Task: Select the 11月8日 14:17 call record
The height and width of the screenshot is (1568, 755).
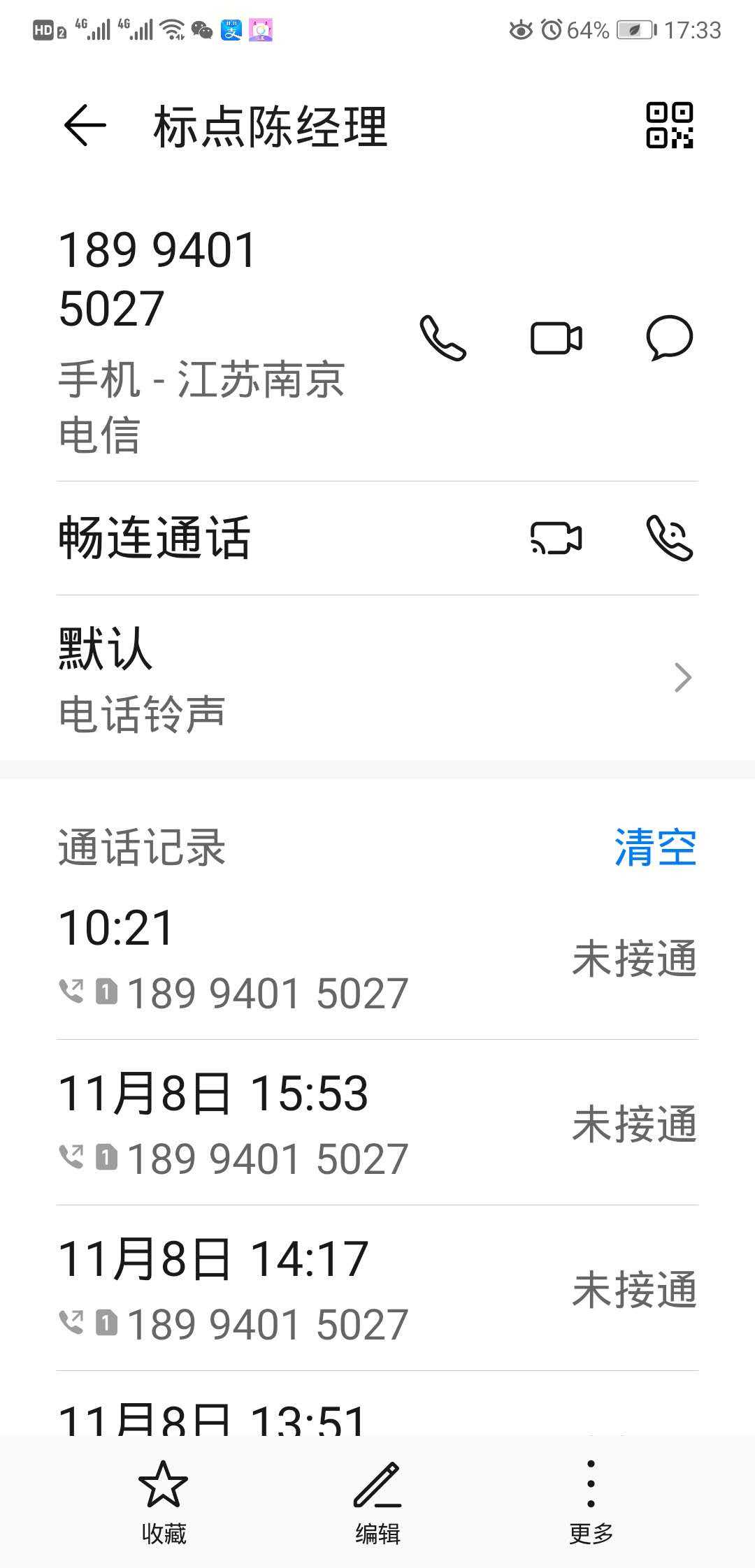Action: click(280, 1289)
